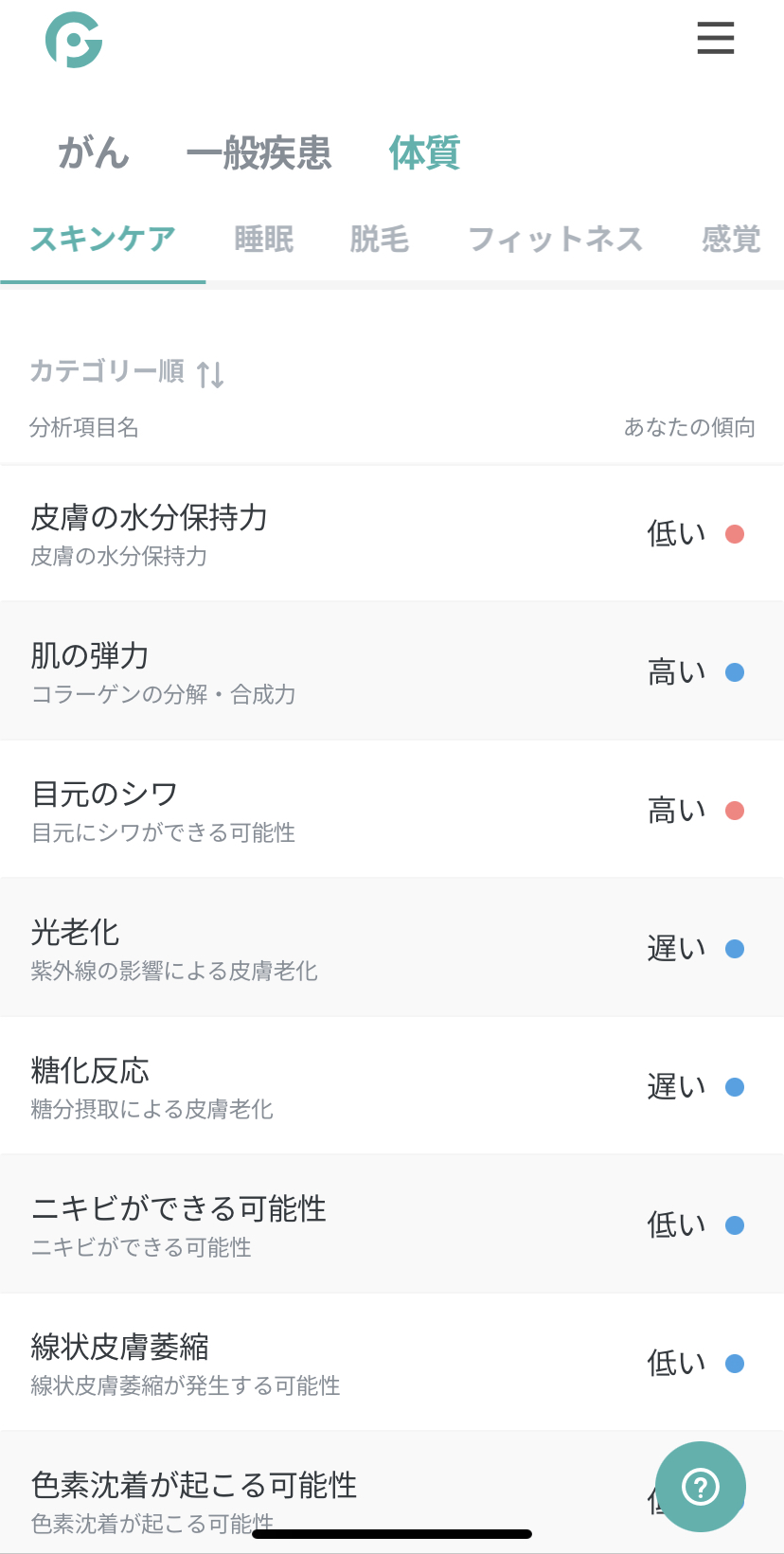
Task: Open ニキビができる可能性 result
Action: coord(392,1224)
